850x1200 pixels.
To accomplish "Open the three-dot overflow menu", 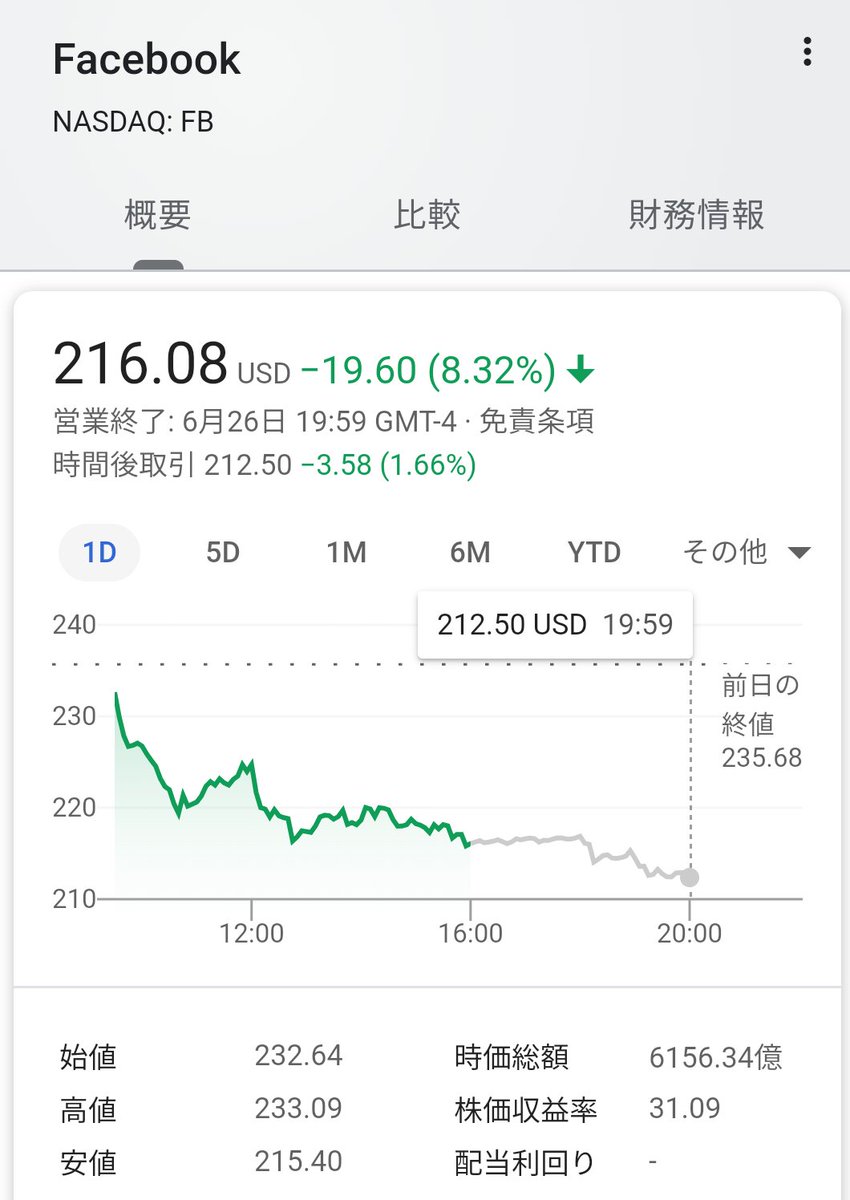I will click(x=807, y=52).
